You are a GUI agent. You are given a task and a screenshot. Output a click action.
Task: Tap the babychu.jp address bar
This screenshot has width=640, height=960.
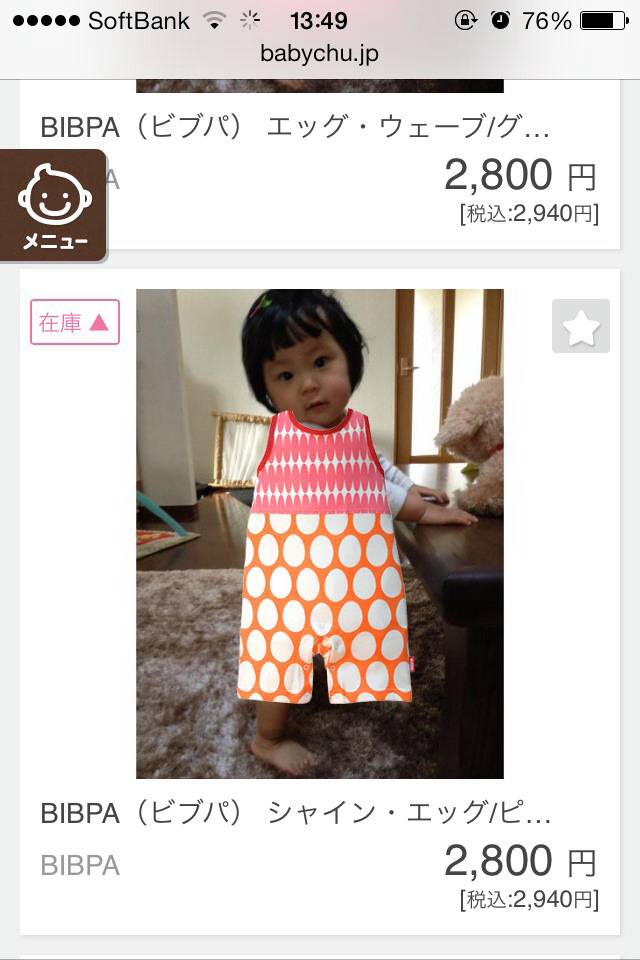click(x=320, y=53)
